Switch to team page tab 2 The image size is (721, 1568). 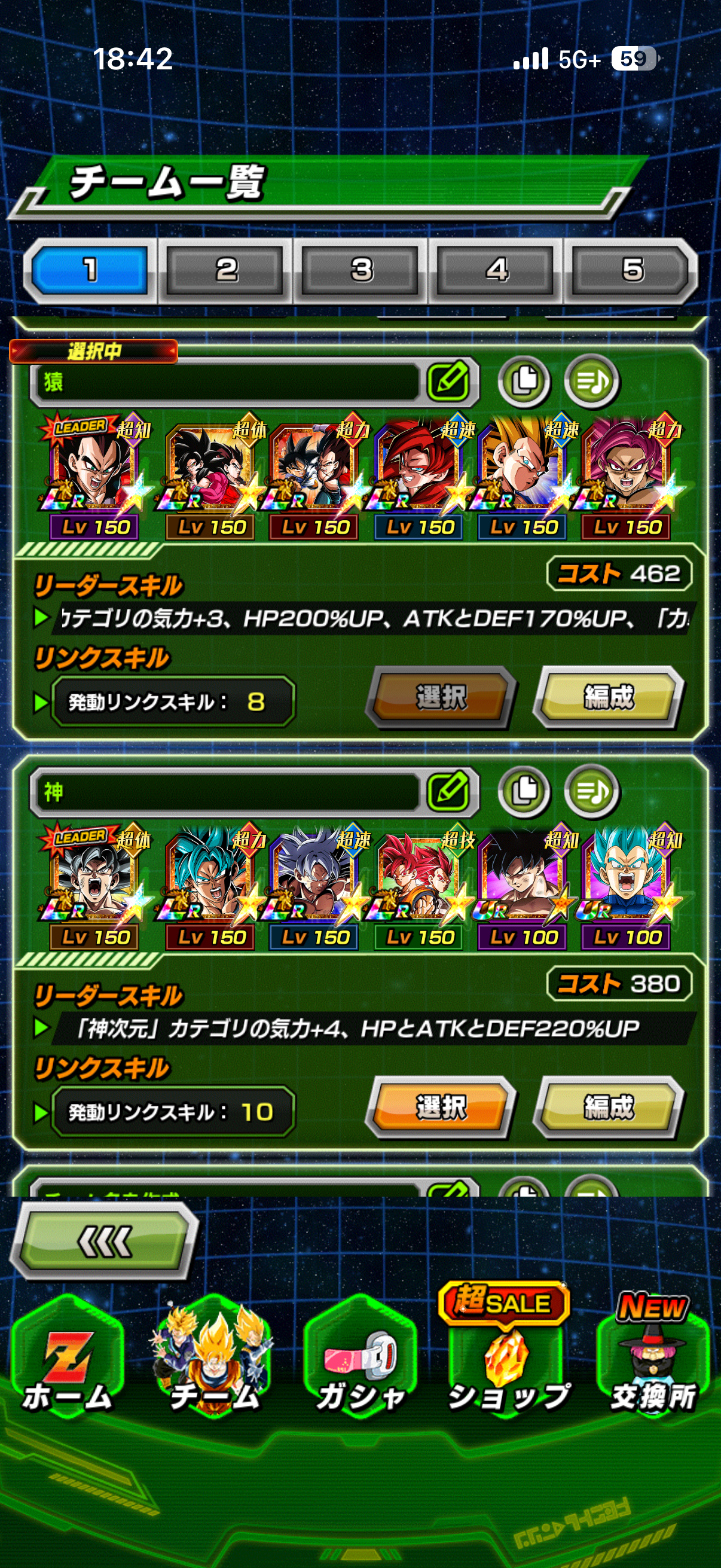coord(226,270)
